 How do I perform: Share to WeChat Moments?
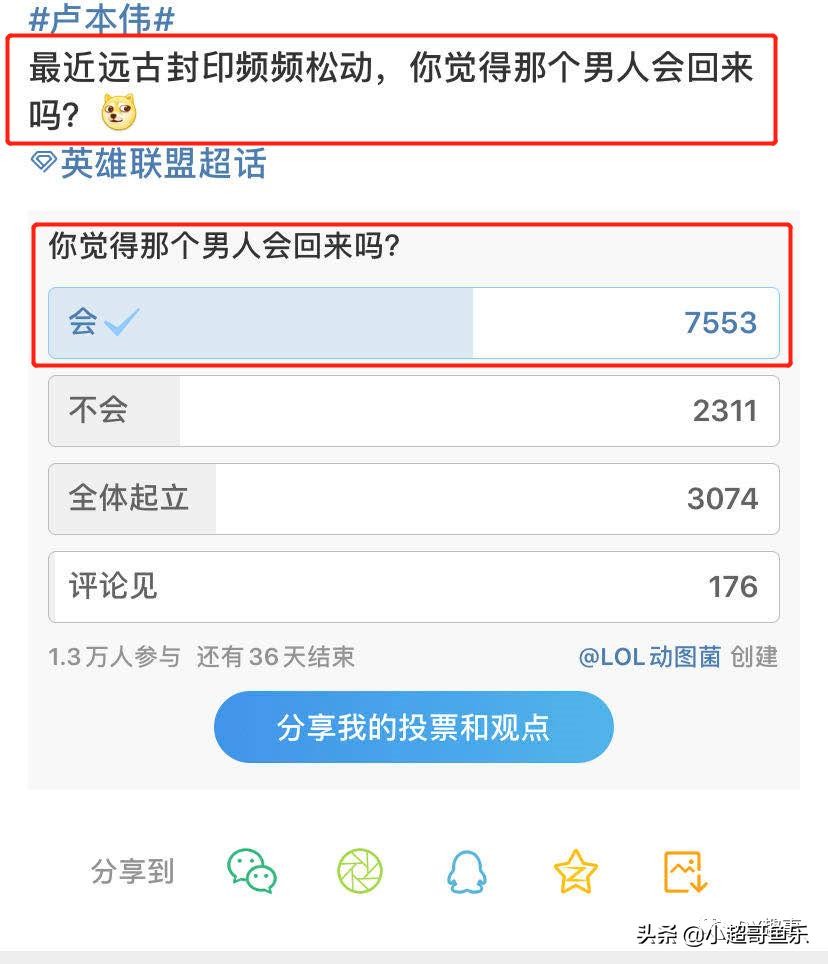359,872
